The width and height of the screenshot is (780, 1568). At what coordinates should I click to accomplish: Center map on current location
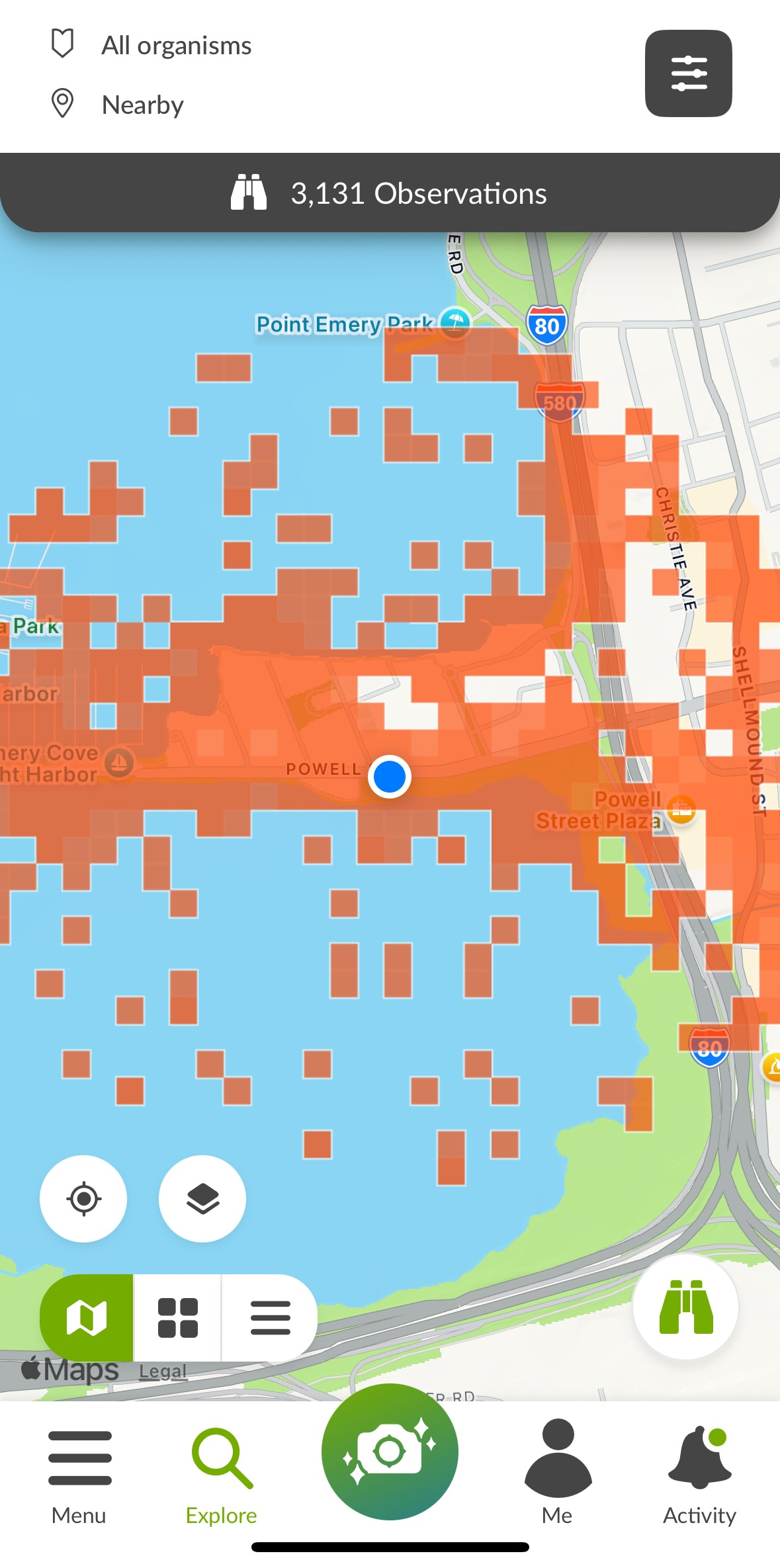click(x=83, y=1198)
